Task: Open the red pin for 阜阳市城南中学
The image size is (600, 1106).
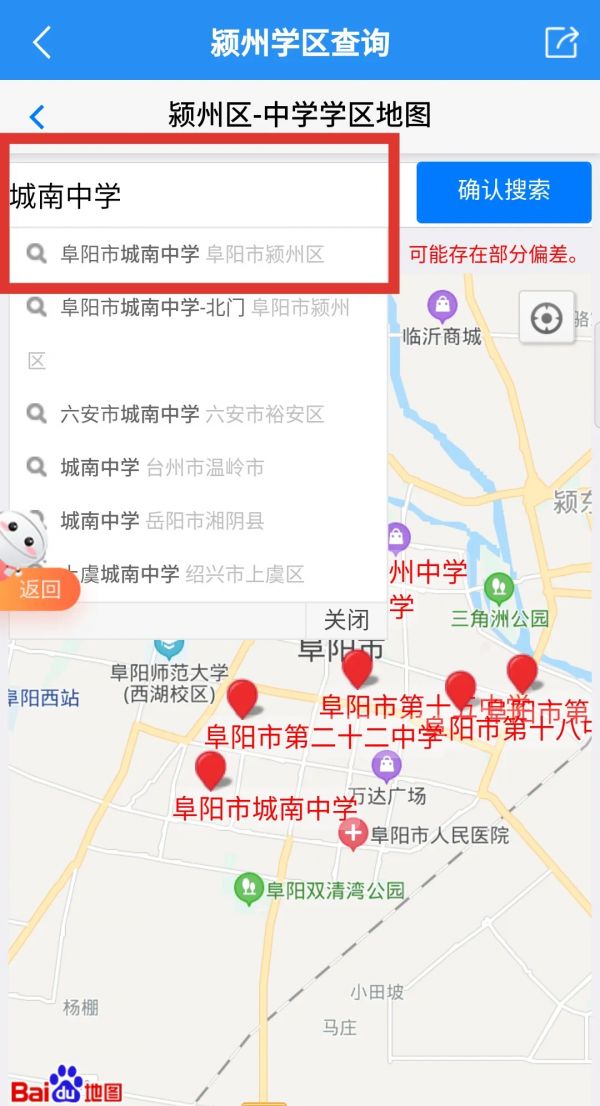Action: pos(210,772)
